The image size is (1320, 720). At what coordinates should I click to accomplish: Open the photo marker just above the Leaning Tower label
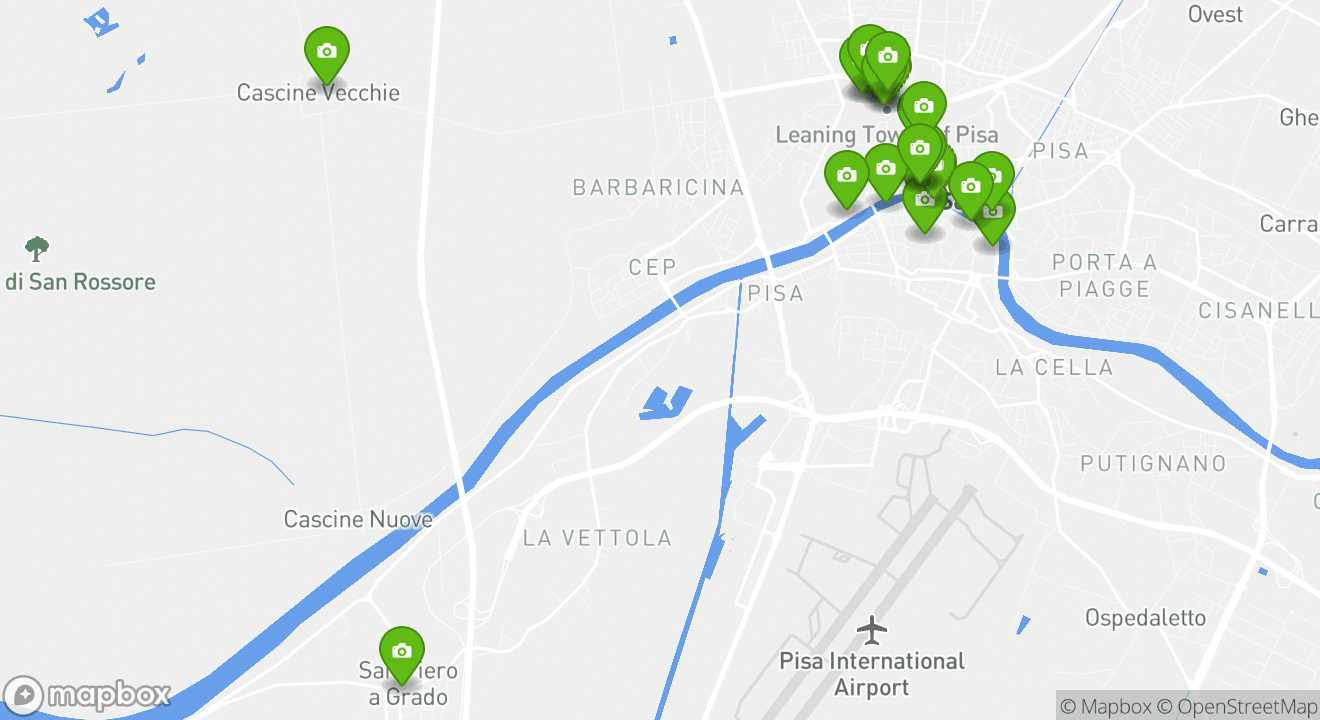923,106
